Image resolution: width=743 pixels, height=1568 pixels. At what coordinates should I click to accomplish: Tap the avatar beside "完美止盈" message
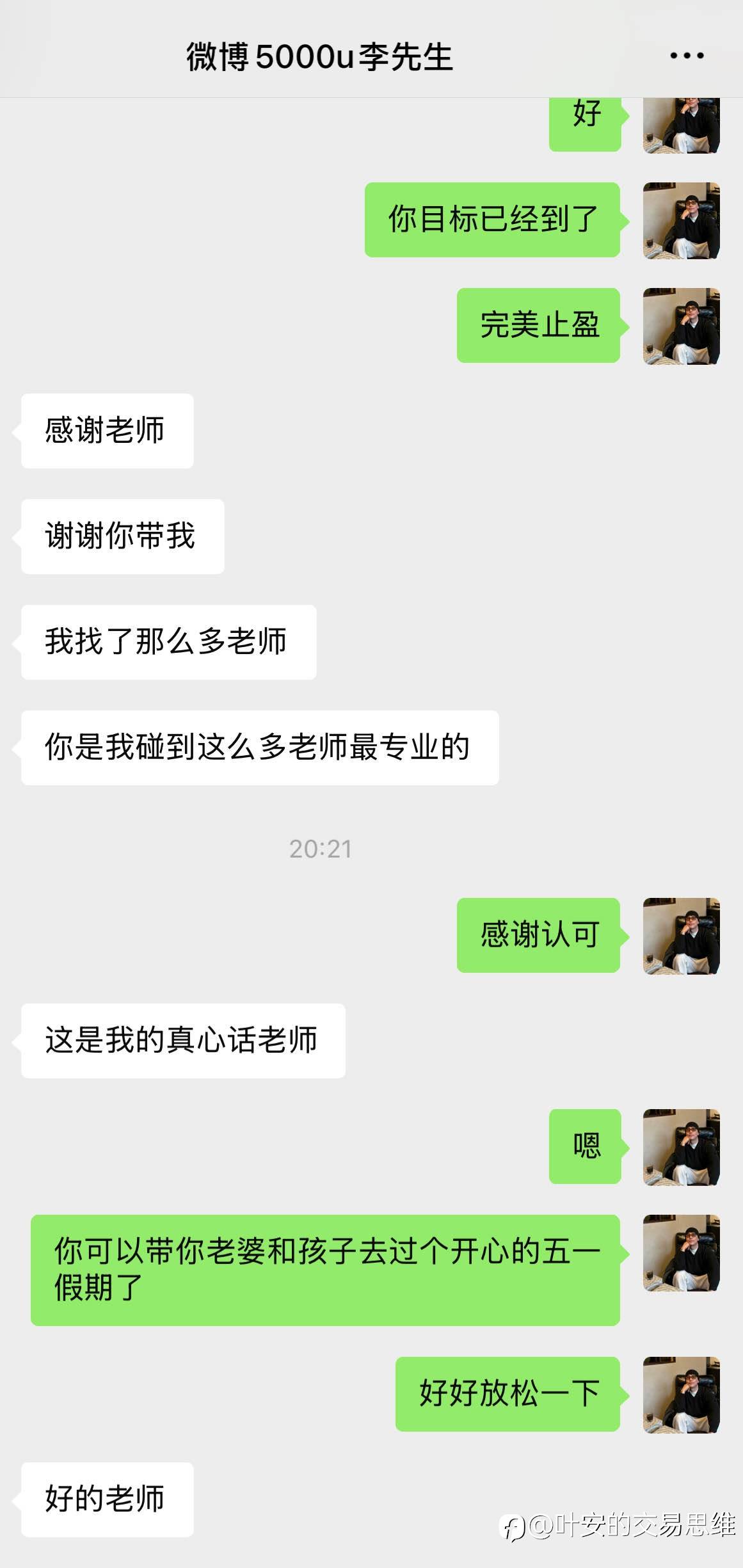(681, 326)
